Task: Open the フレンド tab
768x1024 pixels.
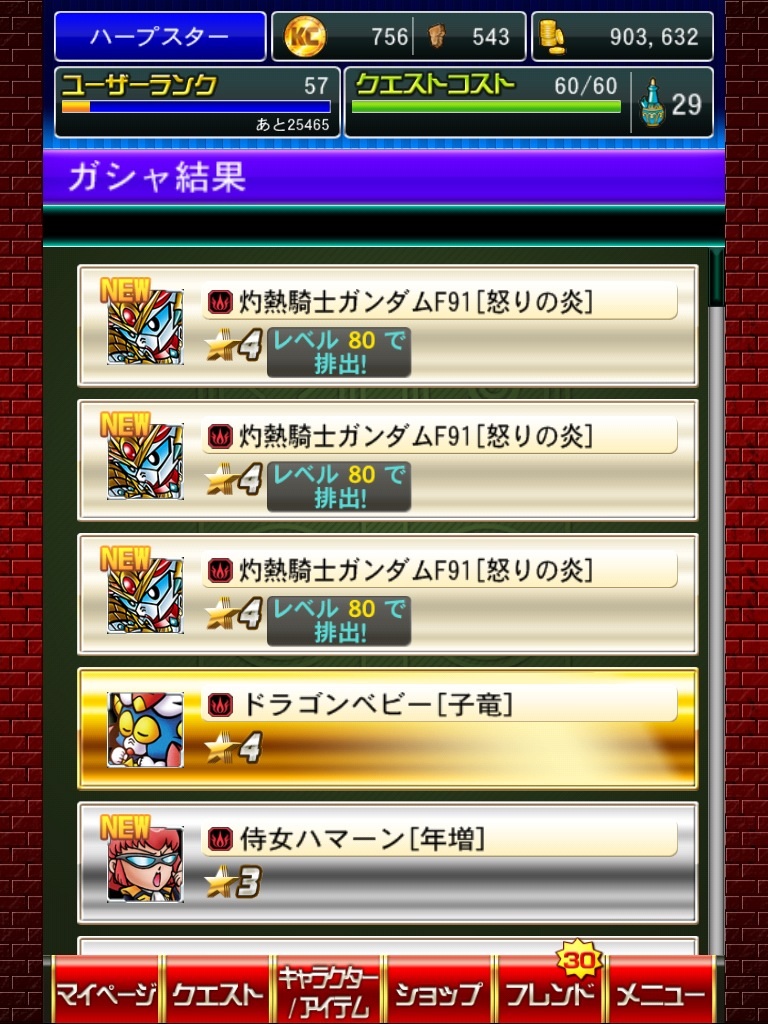Action: (x=551, y=992)
